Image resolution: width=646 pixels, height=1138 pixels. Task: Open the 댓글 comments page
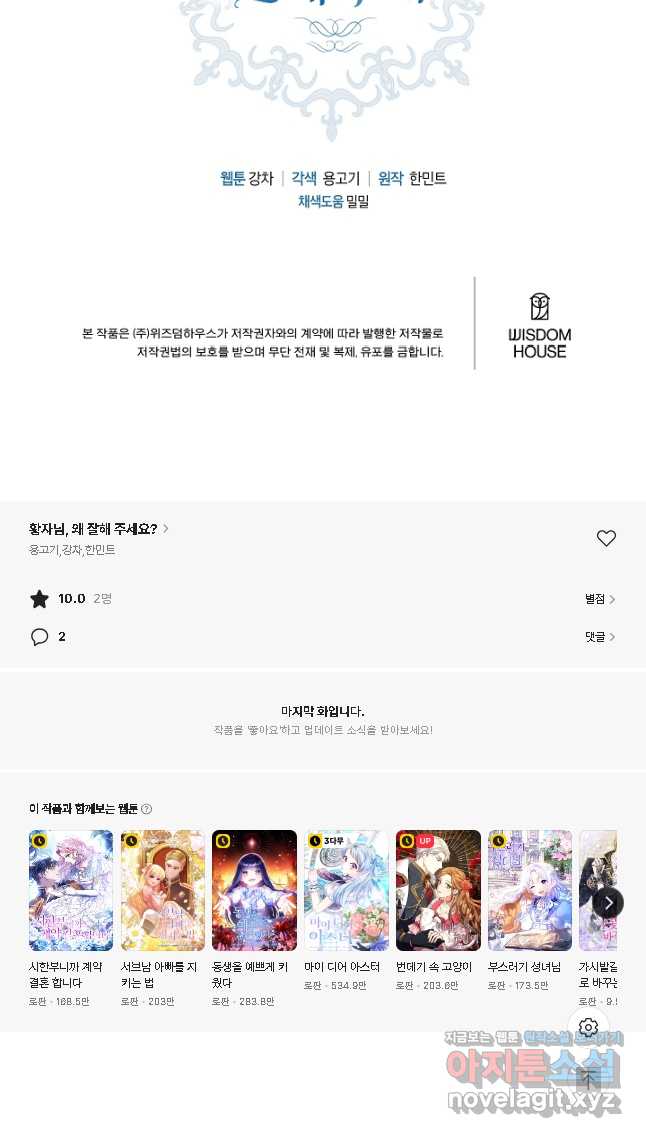[599, 637]
